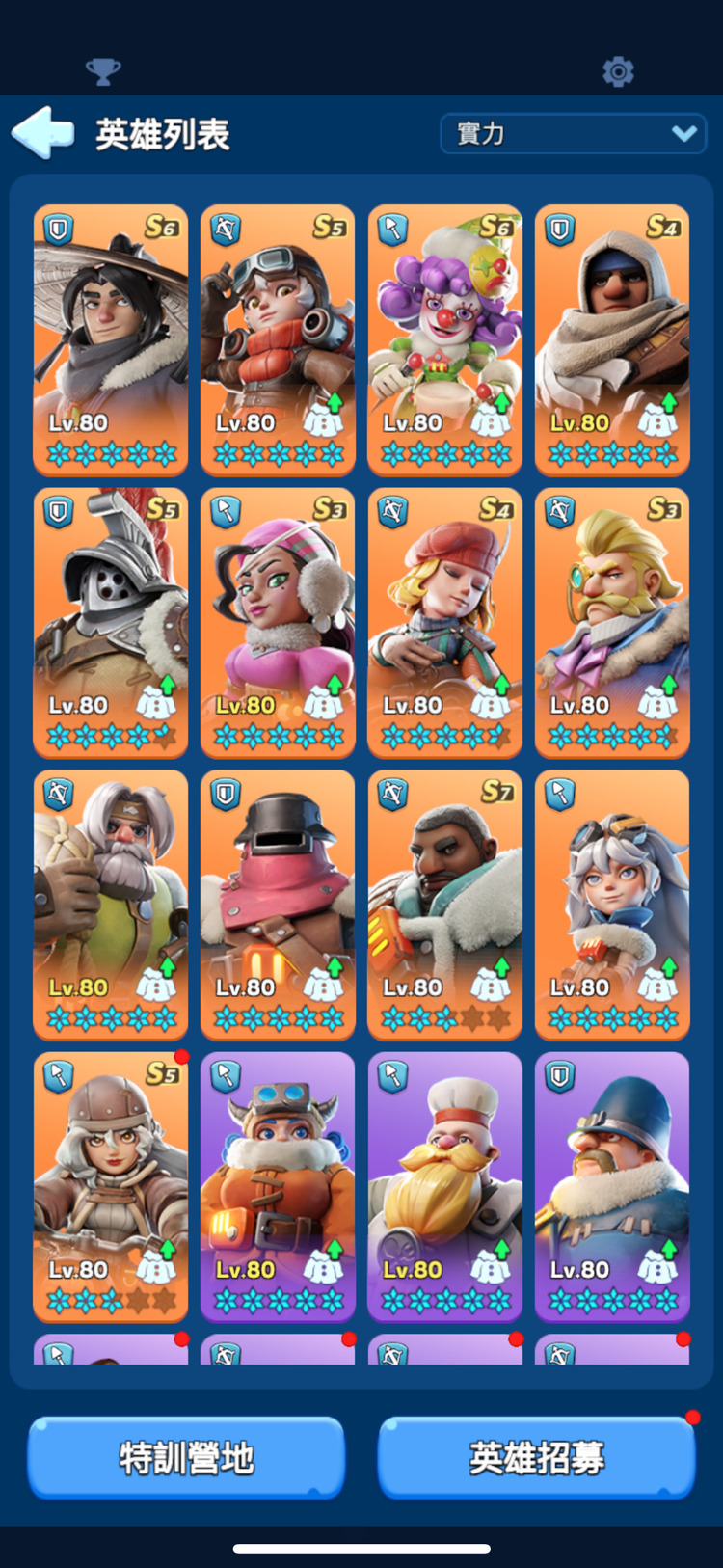Open the aviator goggles hero card
Image resolution: width=723 pixels, height=1568 pixels.
[x=278, y=339]
